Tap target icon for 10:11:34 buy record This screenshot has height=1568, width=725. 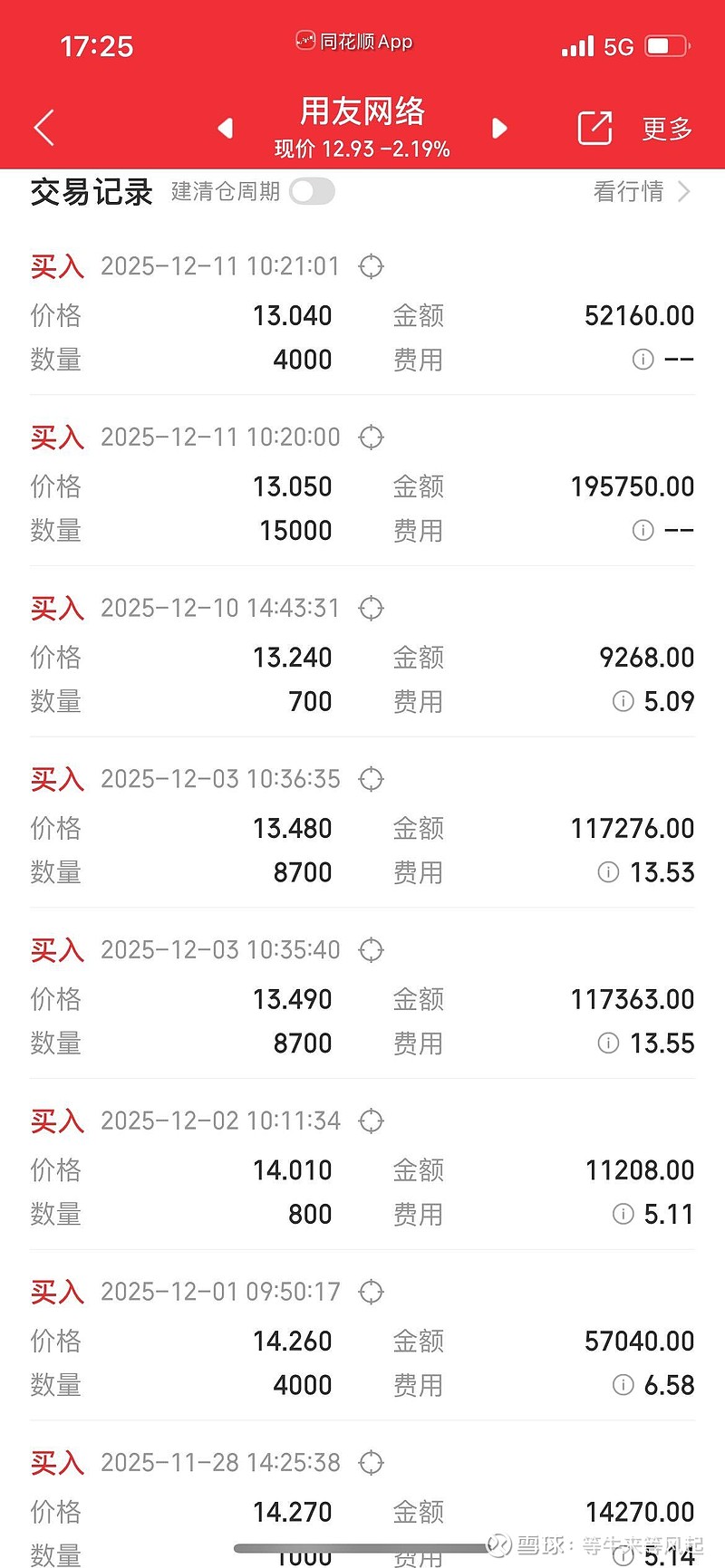(371, 1121)
